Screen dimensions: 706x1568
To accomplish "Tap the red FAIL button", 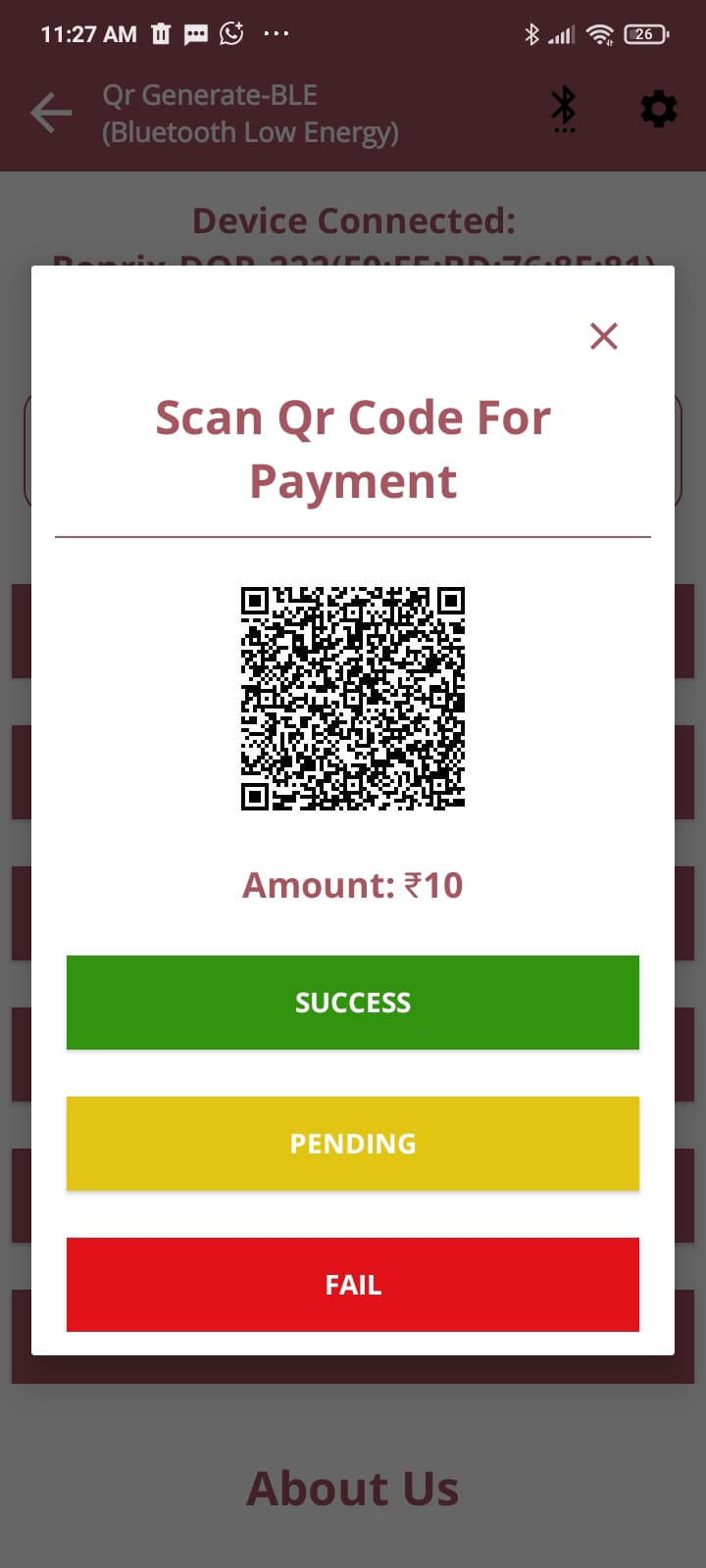I will pos(353,1284).
